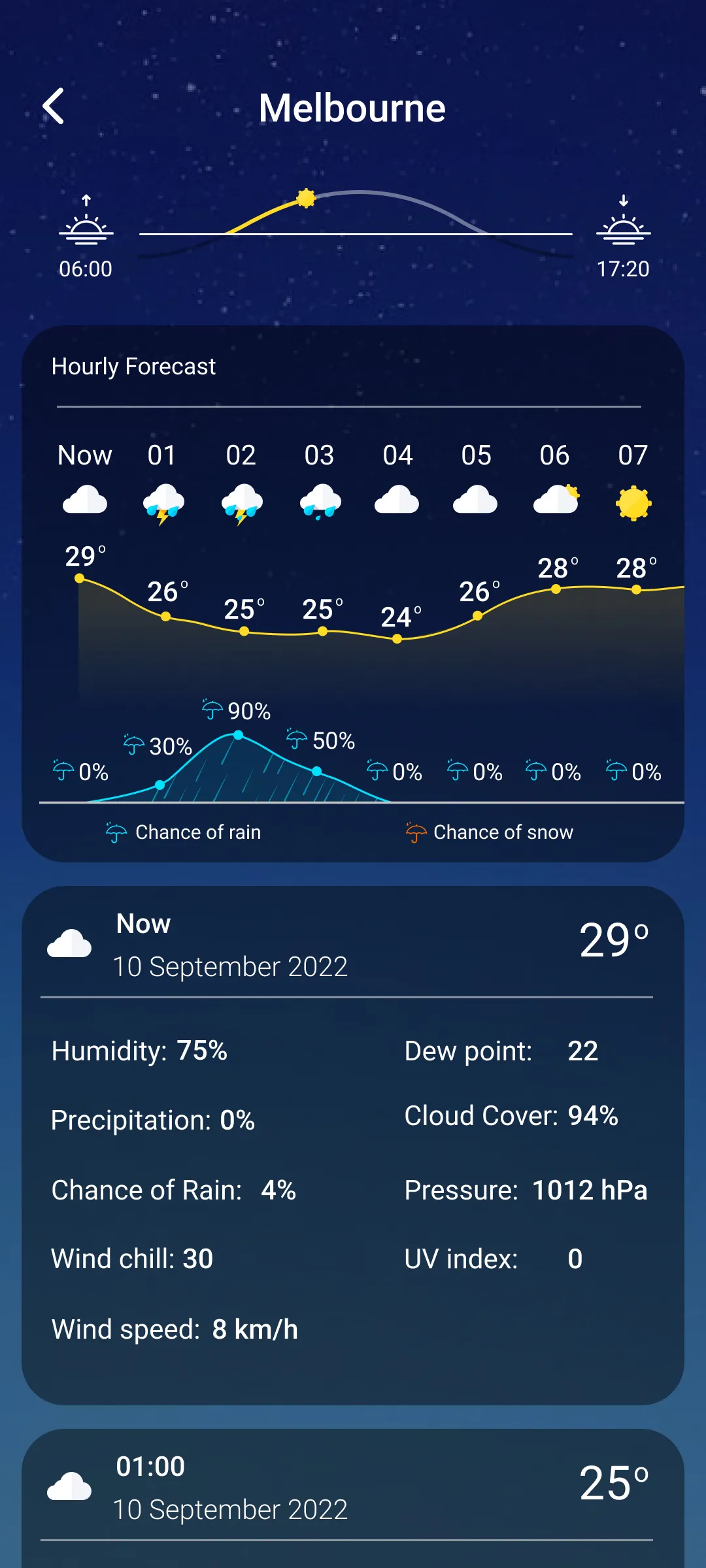Tap the thunderstorm icon at 02 hour

pyautogui.click(x=242, y=502)
